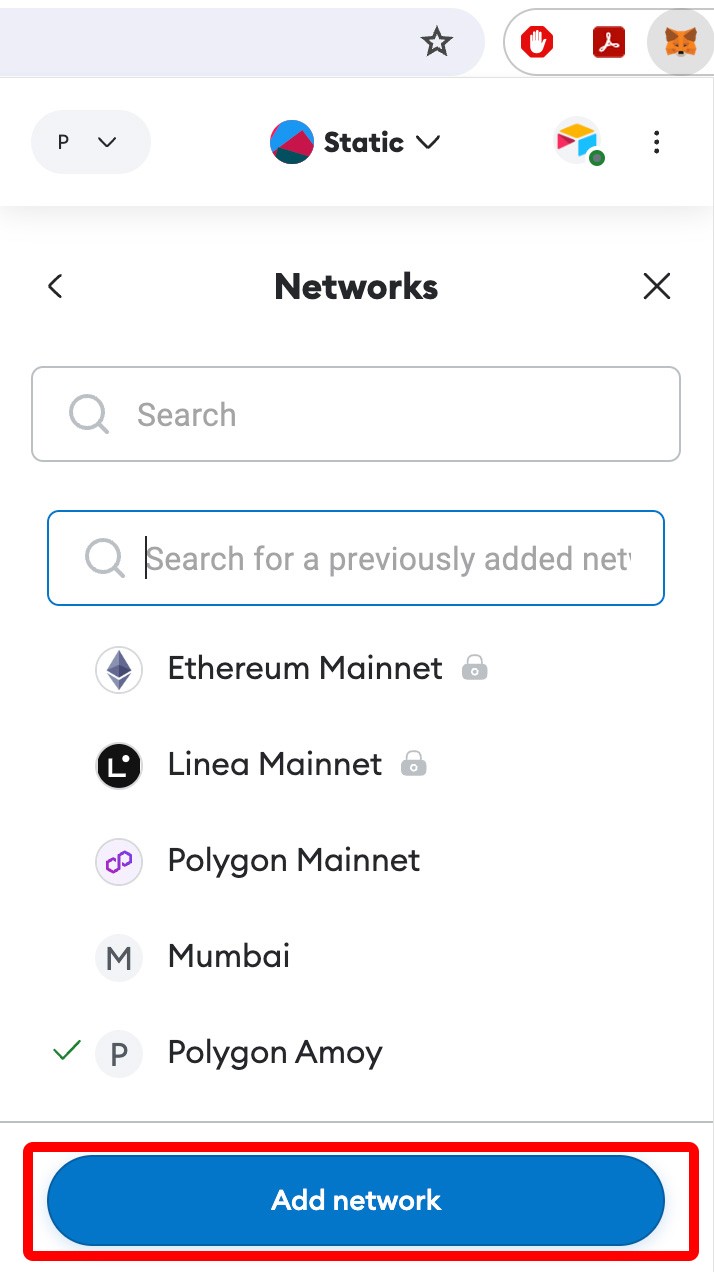The width and height of the screenshot is (714, 1272).
Task: Open the three-dot overflow menu
Action: [x=656, y=142]
